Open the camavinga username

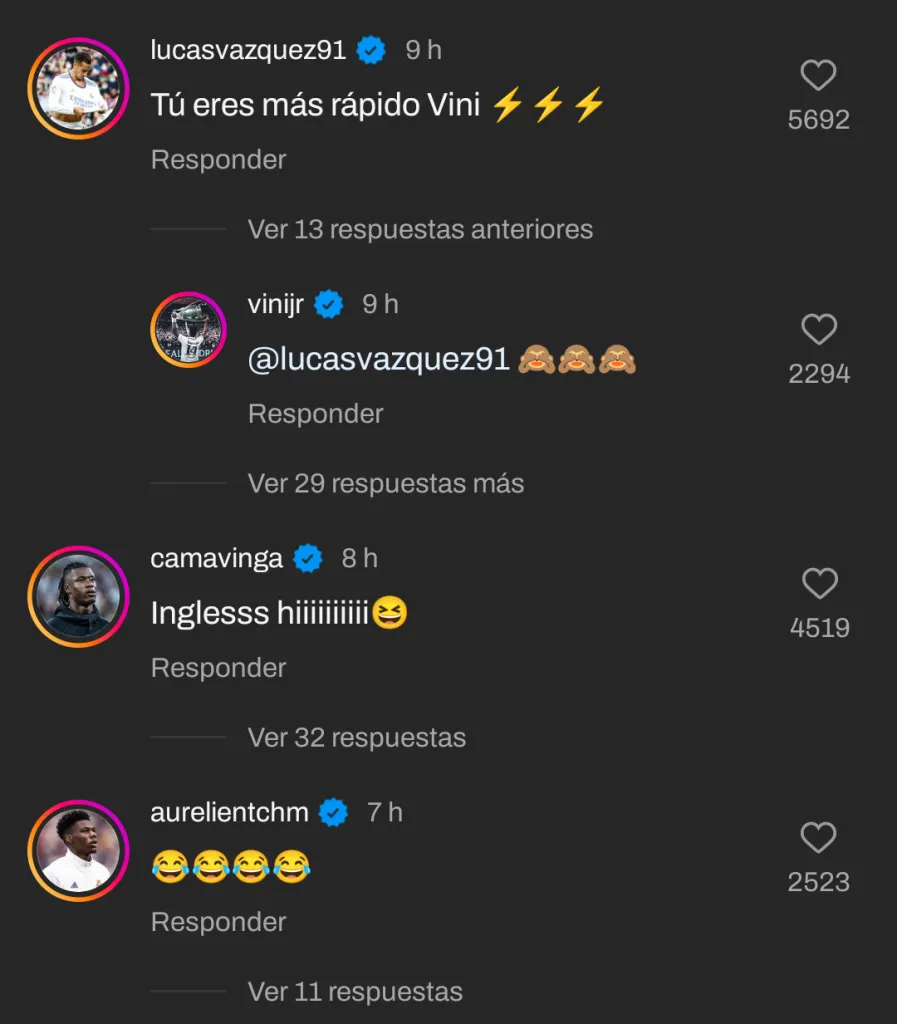[217, 558]
